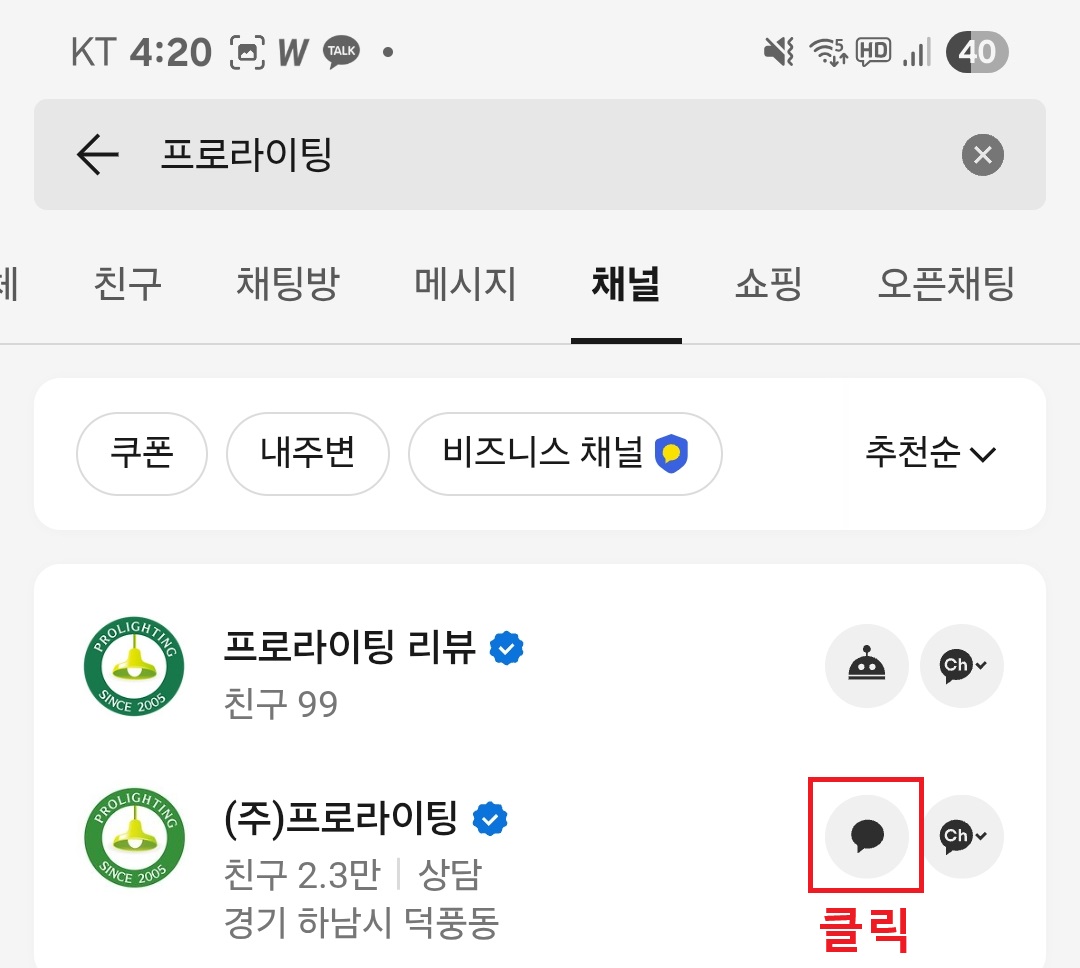Screen dimensions: 1080x968
Task: Clear the 프로라이팅 search text
Action: 982,155
